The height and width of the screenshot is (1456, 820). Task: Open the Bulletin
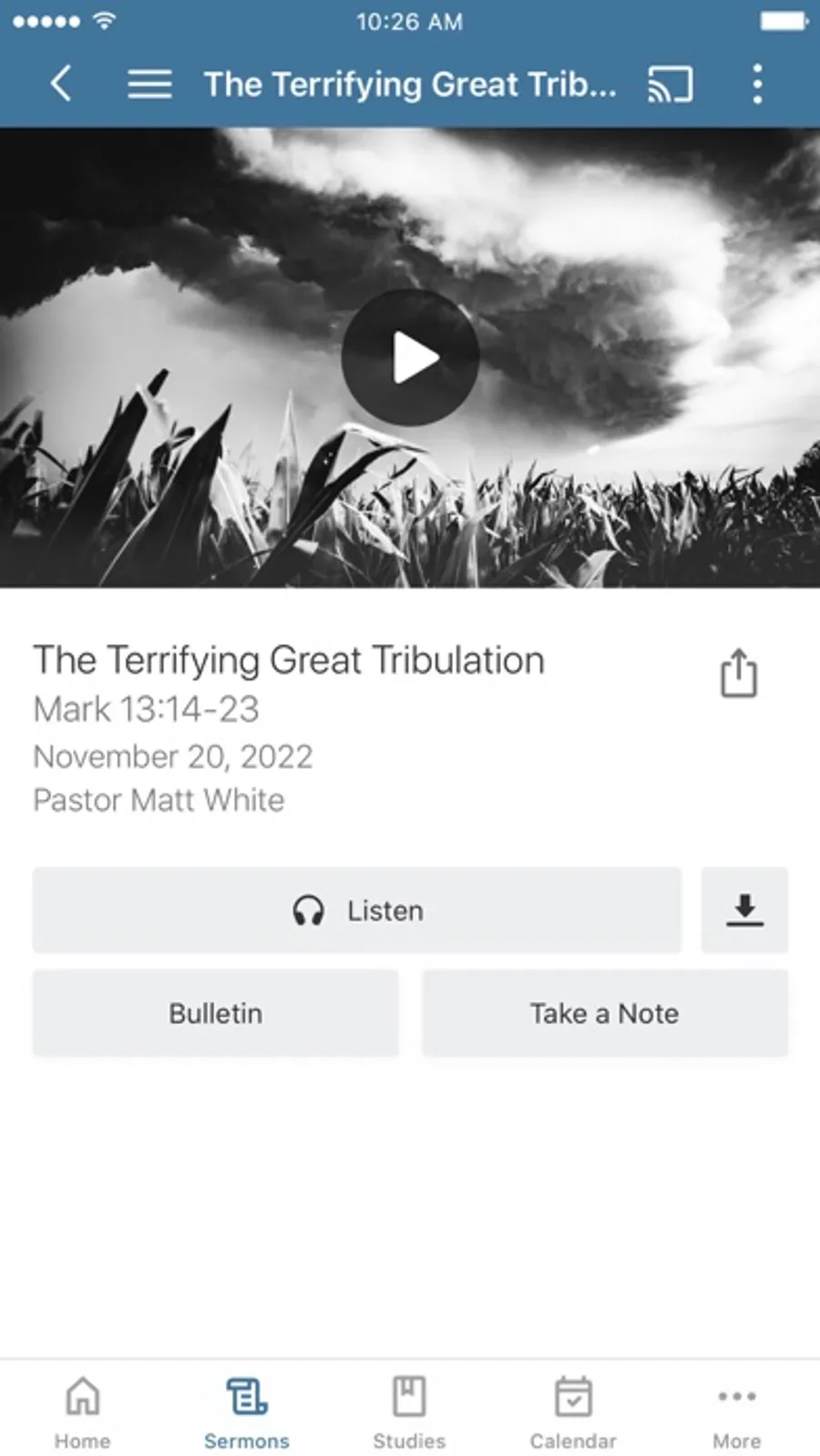(x=215, y=1013)
